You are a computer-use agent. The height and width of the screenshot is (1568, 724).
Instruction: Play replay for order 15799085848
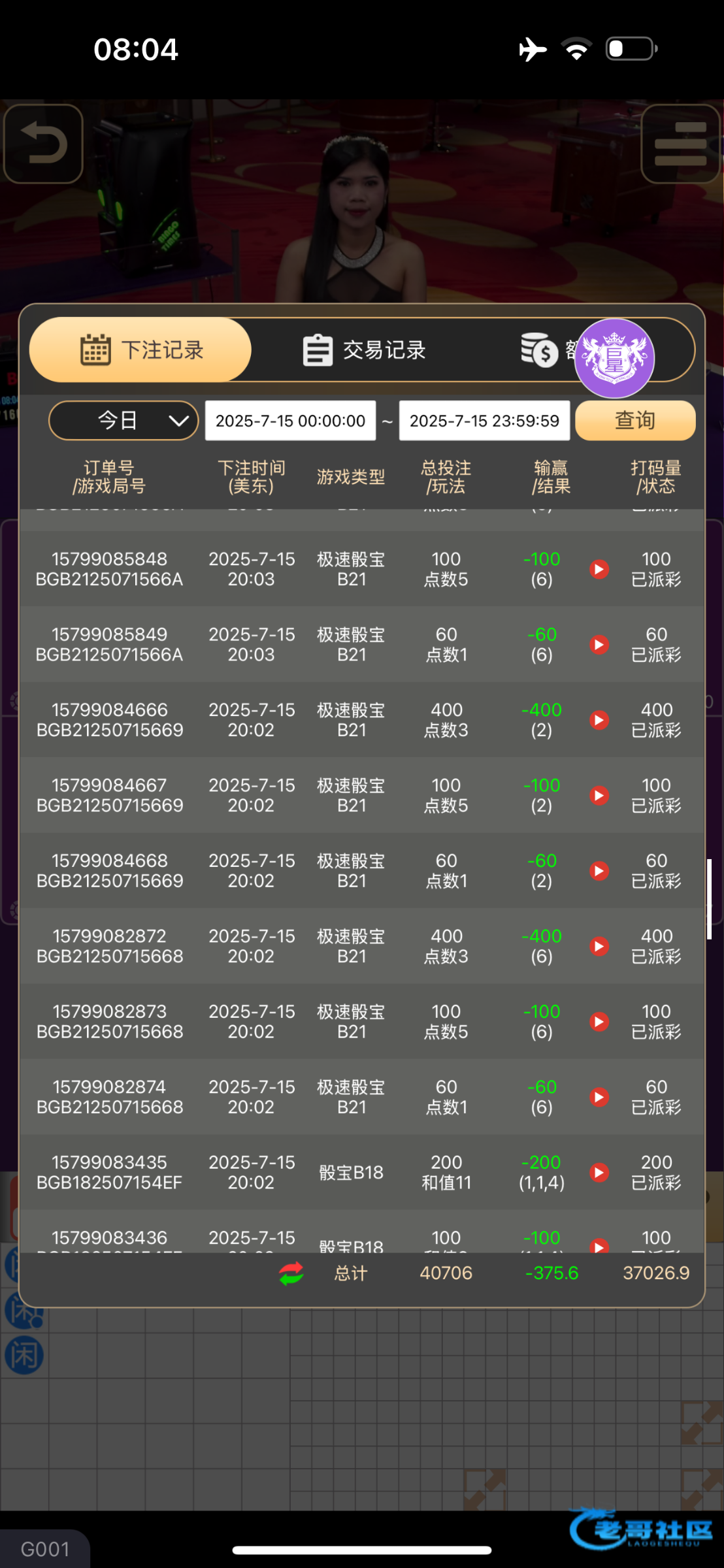[x=599, y=569]
